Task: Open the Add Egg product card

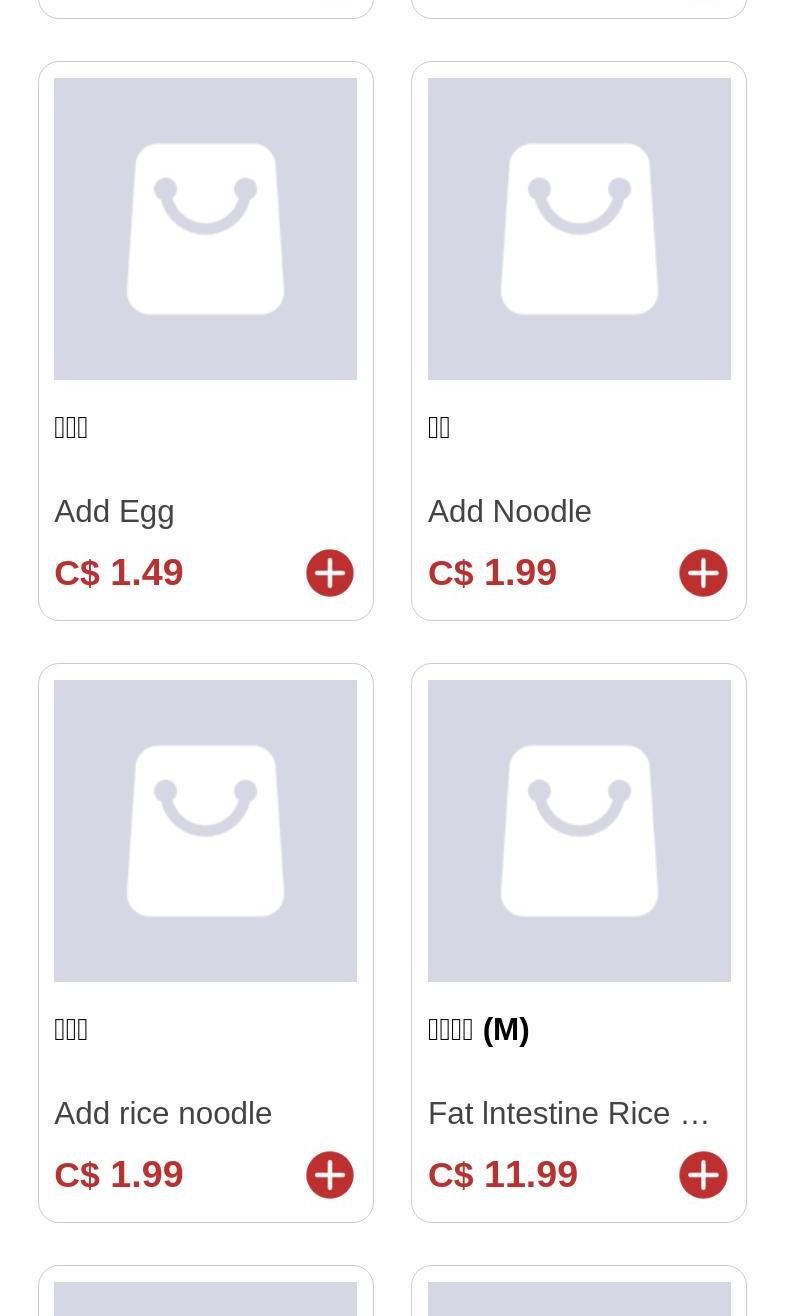Action: pyautogui.click(x=205, y=229)
